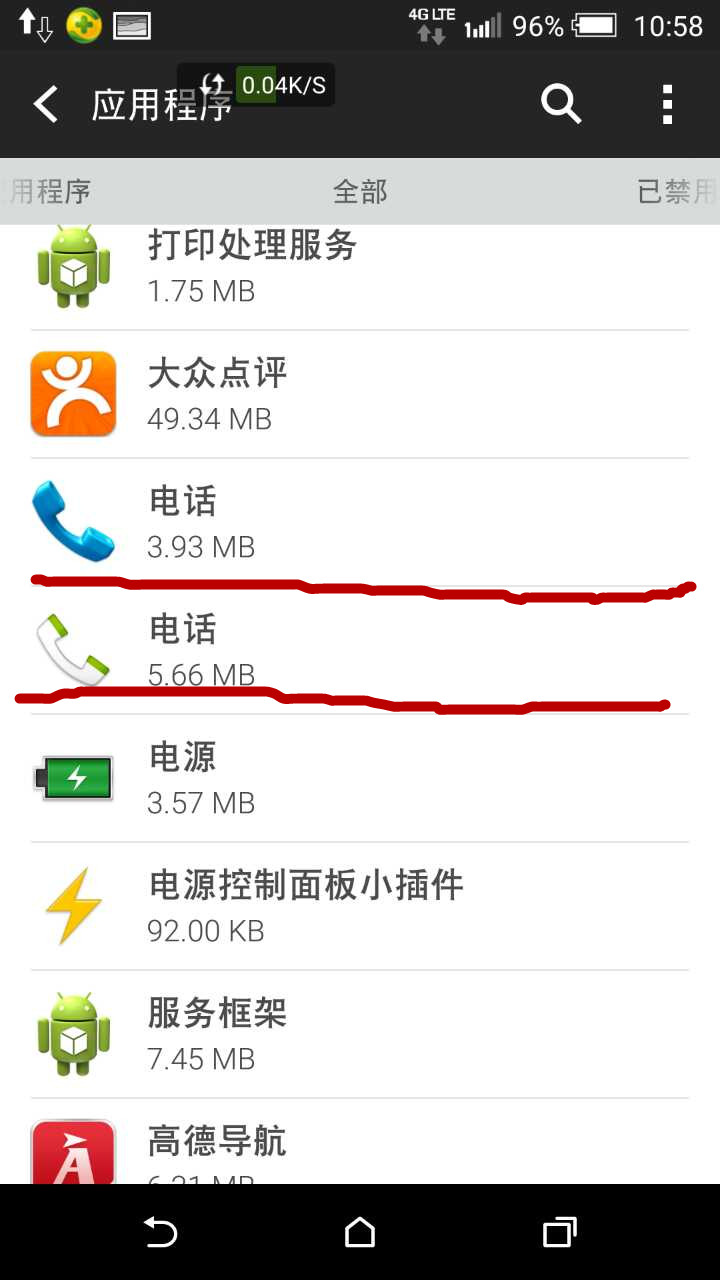Open the overflow menu
This screenshot has height=1280, width=720.
(x=667, y=104)
